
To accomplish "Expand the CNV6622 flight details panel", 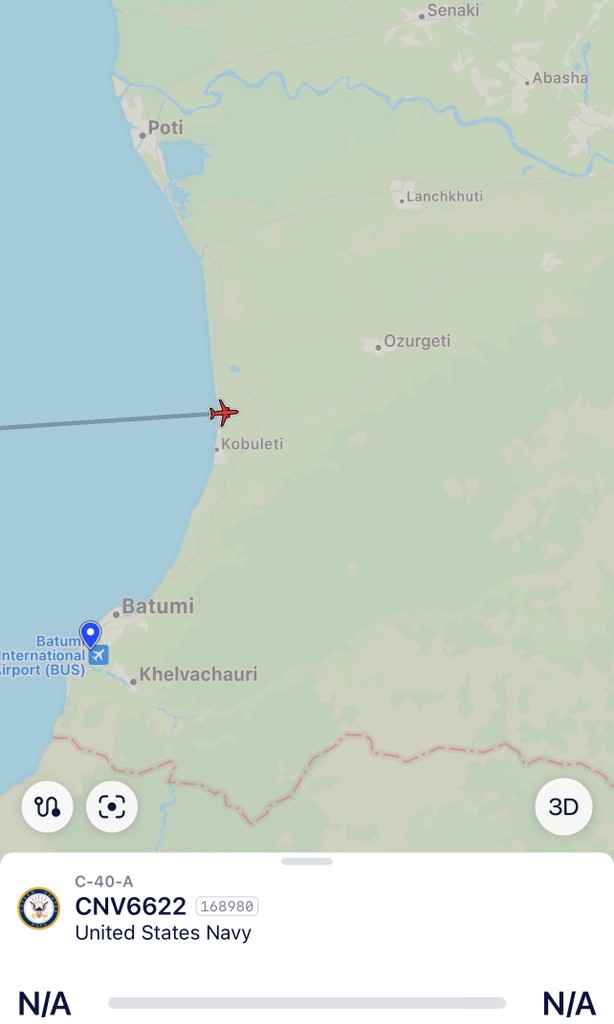I will (x=307, y=861).
